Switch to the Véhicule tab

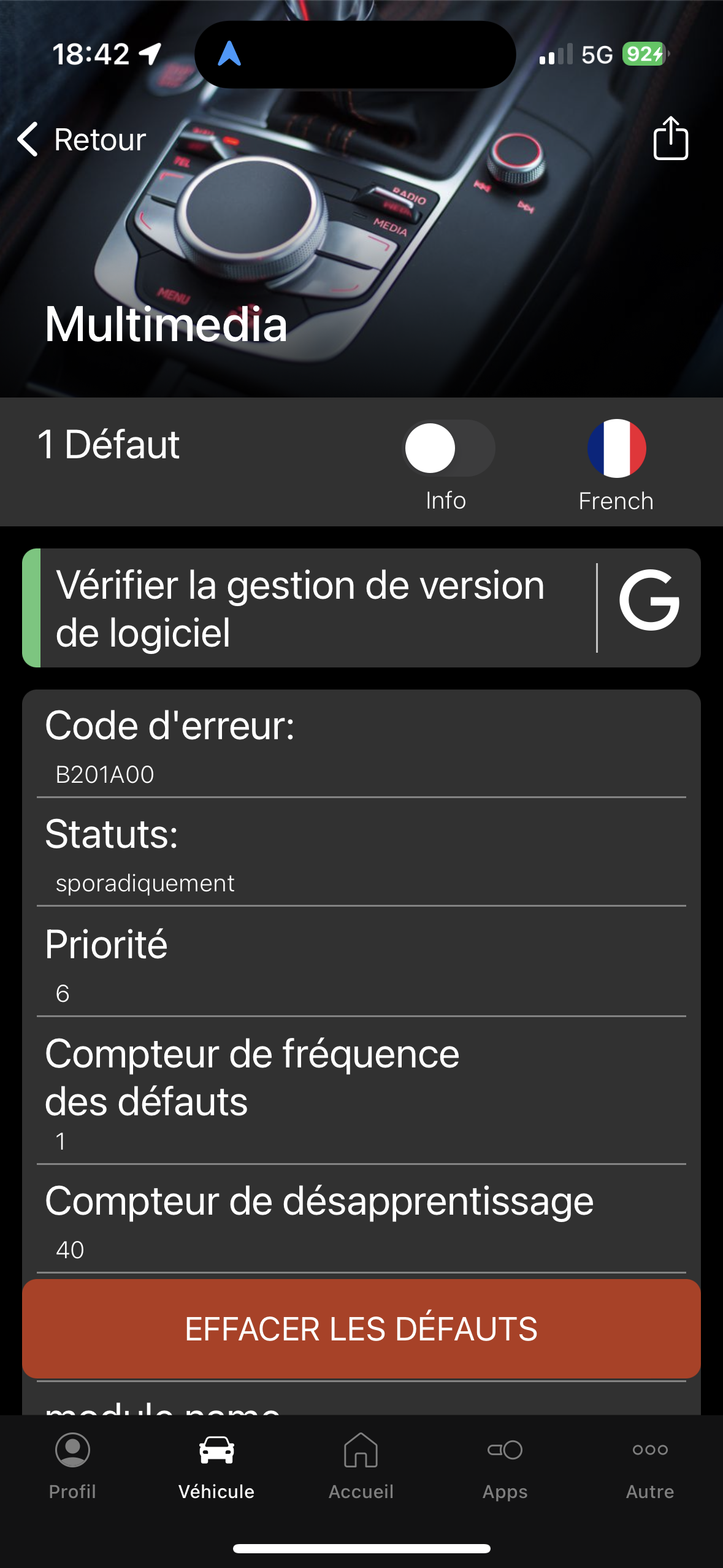(x=216, y=1466)
